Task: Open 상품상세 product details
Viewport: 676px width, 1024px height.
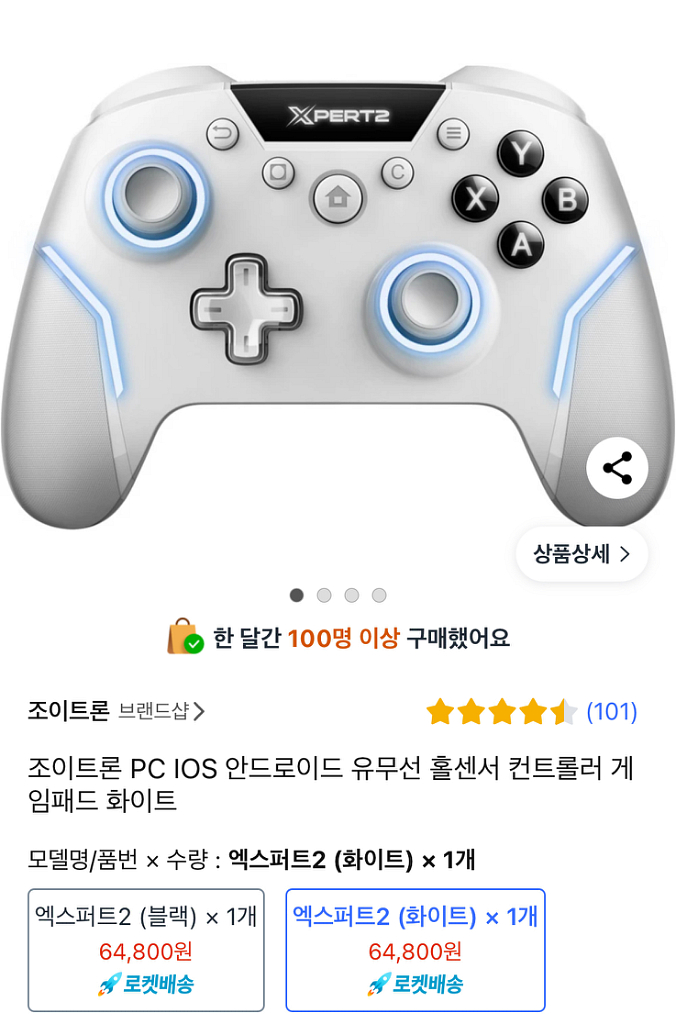Action: 581,554
